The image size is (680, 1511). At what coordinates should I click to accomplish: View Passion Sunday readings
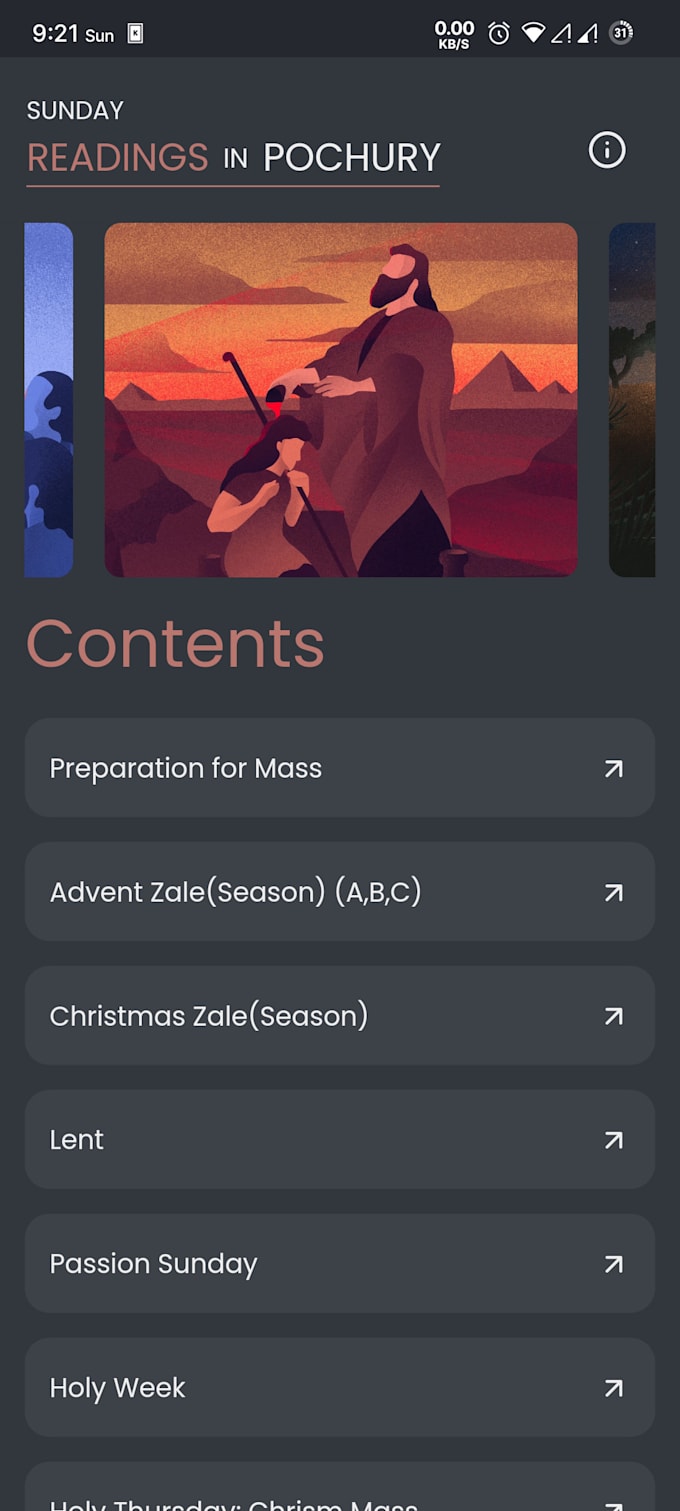tap(340, 1264)
